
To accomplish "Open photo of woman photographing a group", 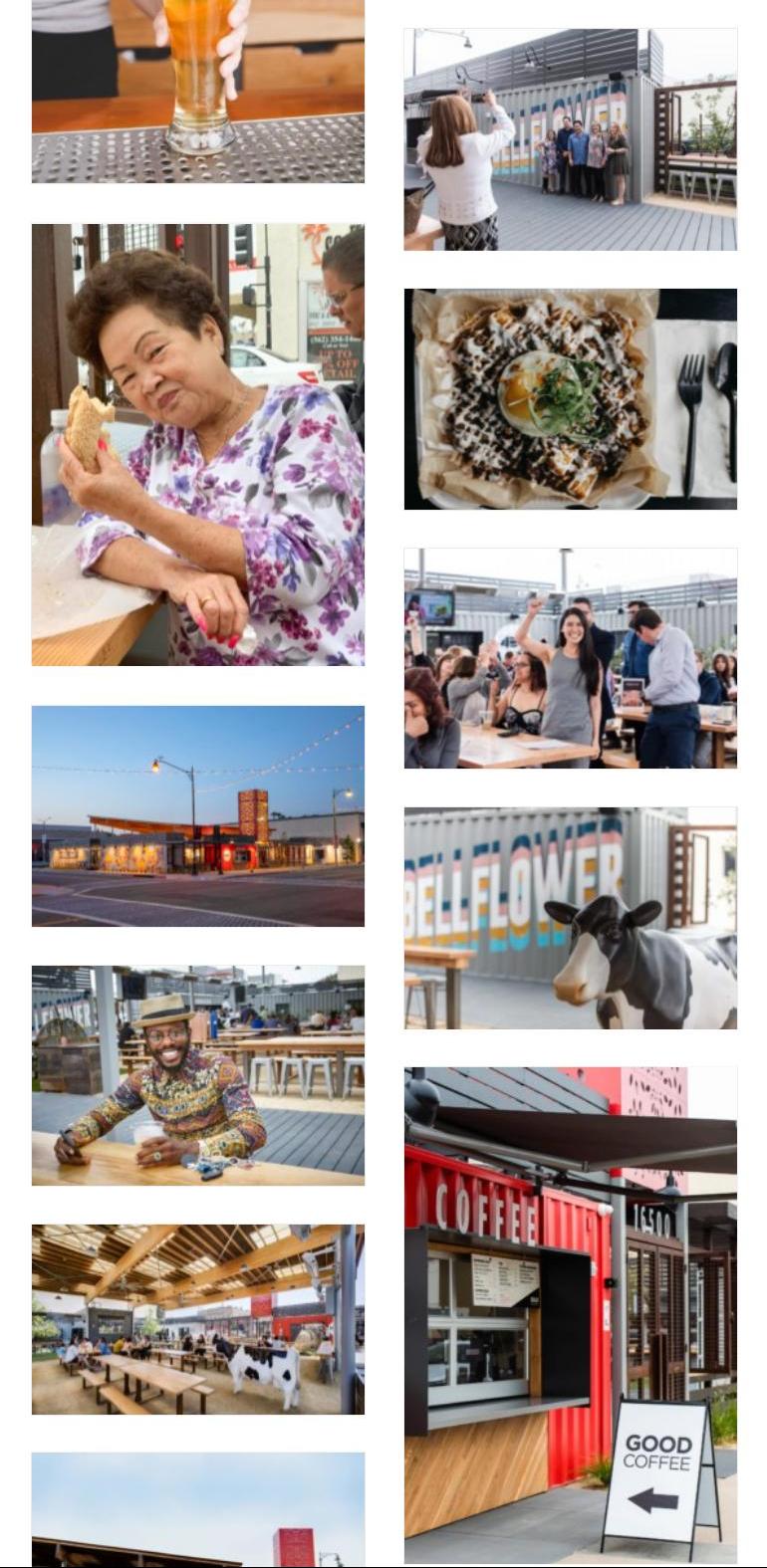I will (x=570, y=139).
